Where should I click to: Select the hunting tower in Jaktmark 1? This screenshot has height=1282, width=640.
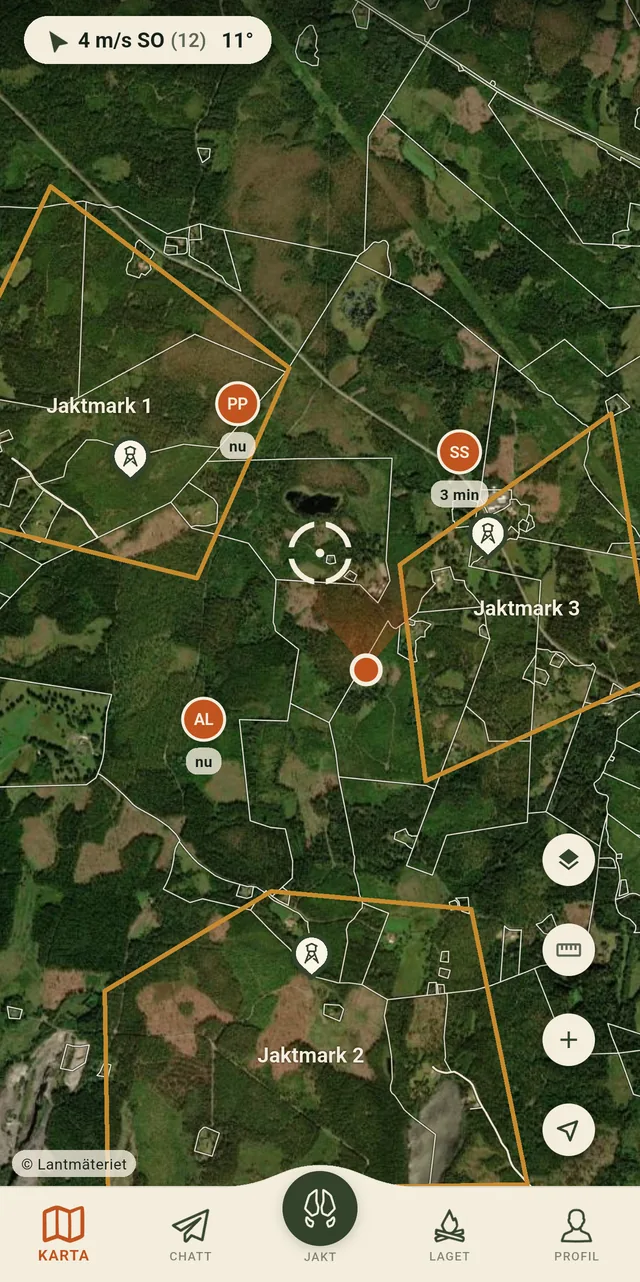pos(129,458)
